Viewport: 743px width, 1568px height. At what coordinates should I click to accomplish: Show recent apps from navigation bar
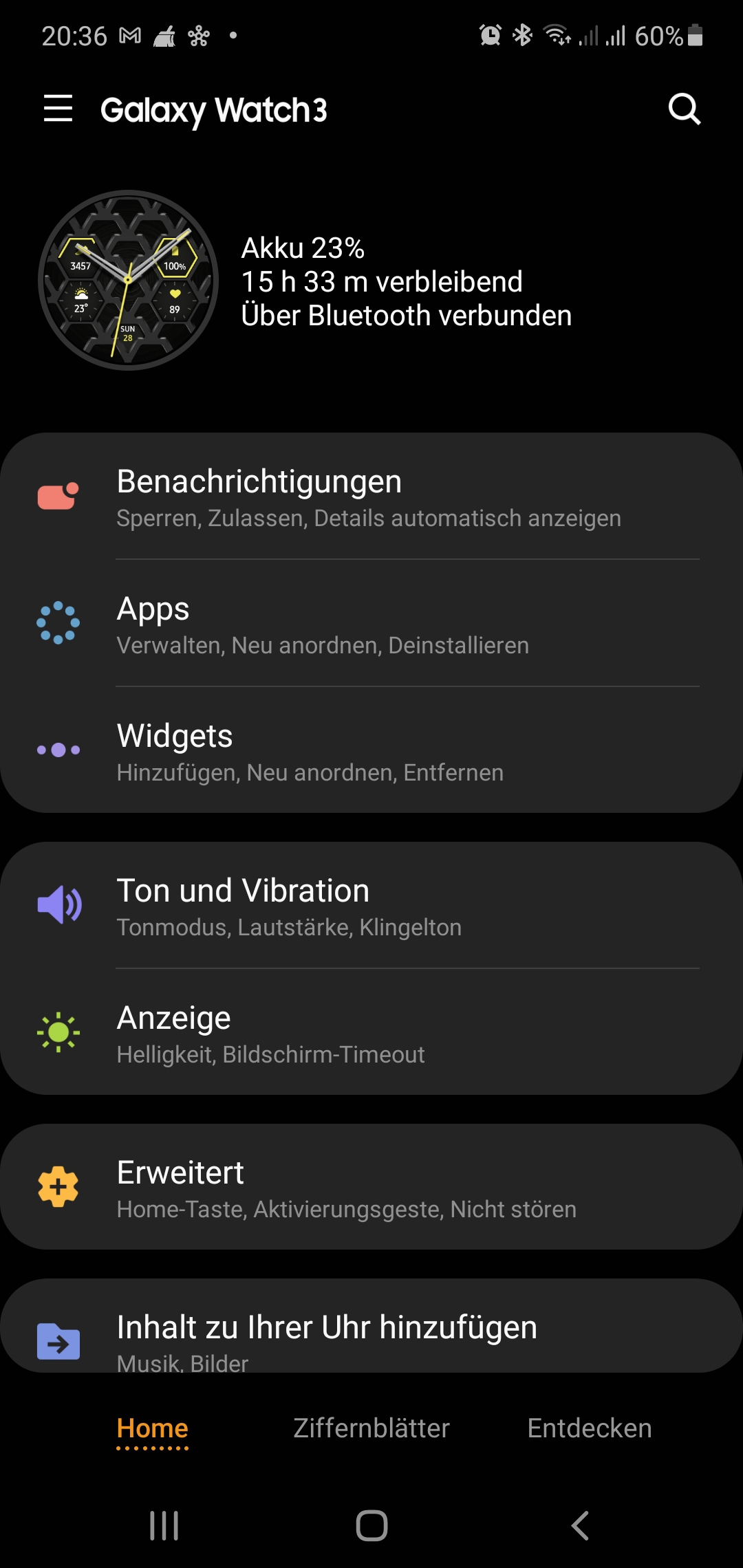tap(164, 1525)
